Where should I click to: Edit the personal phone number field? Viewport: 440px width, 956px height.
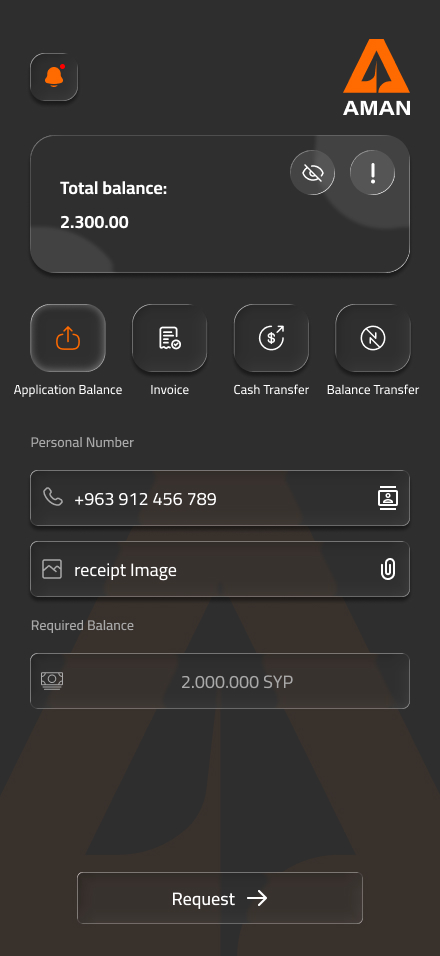click(x=220, y=498)
